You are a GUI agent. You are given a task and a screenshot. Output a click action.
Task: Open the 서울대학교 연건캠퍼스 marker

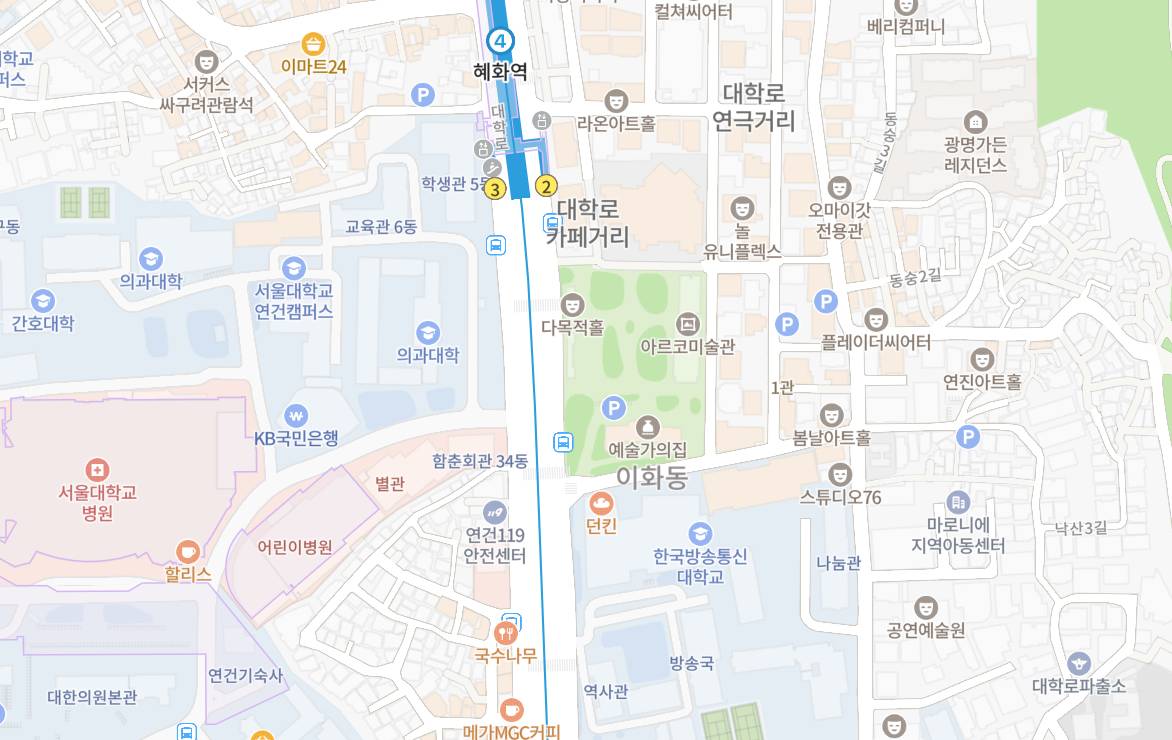click(293, 268)
